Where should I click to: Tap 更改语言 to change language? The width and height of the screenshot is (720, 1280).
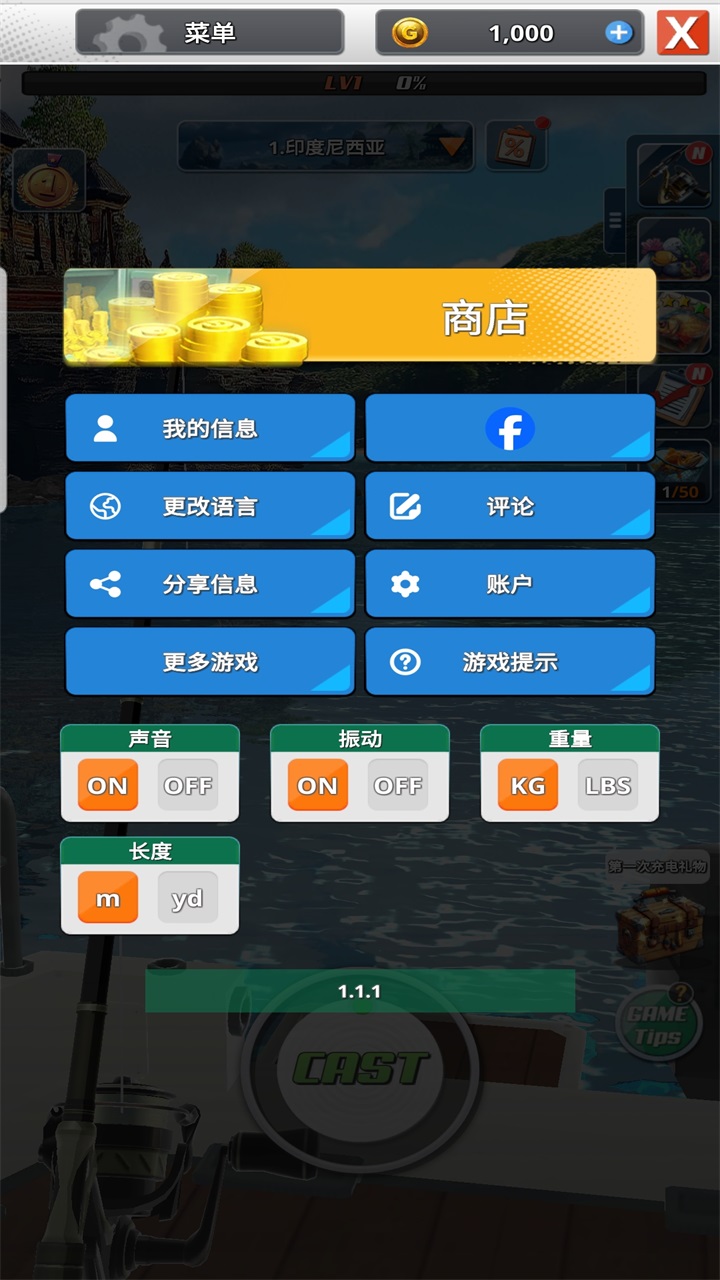click(210, 506)
